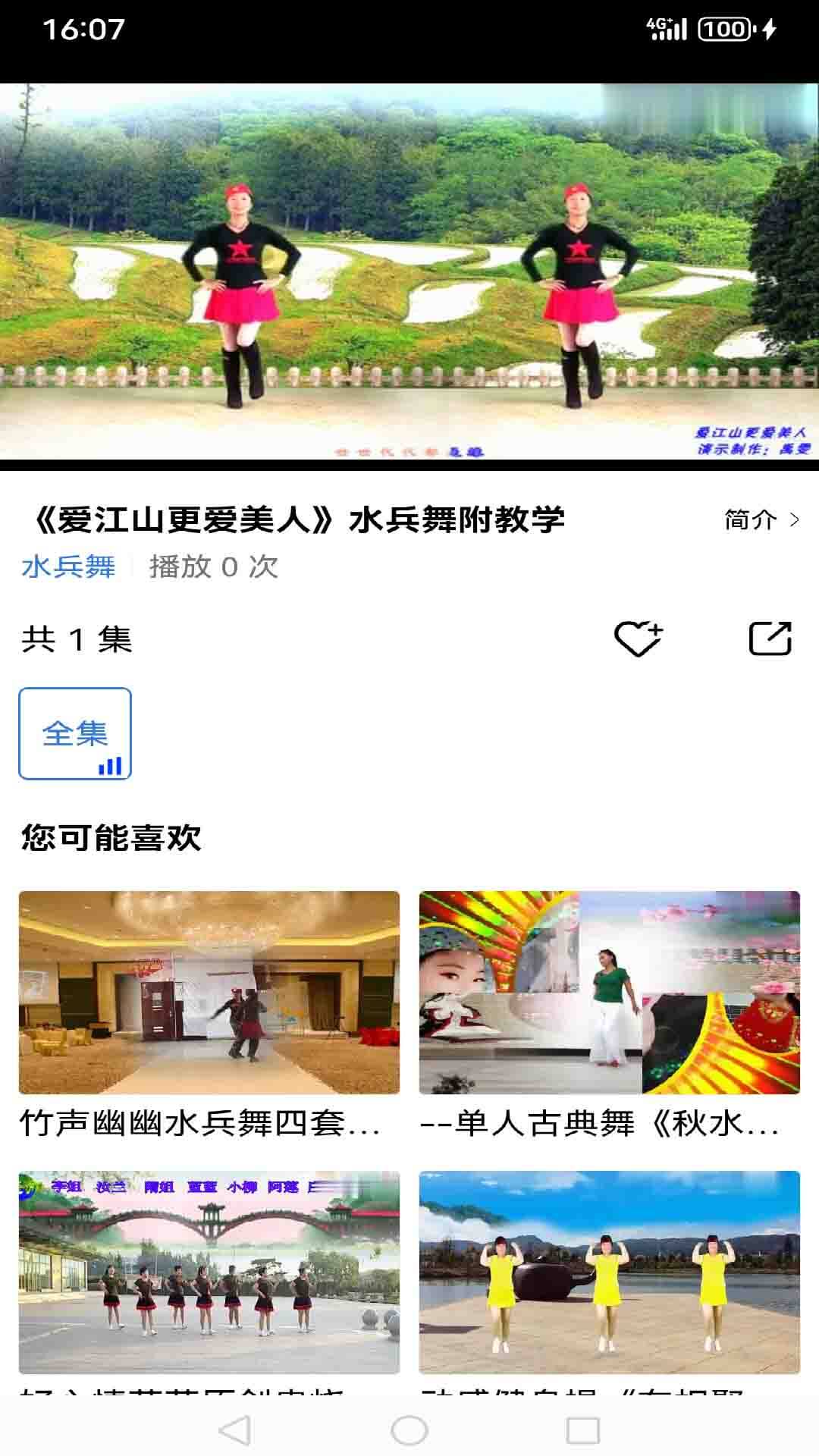
Task: Select the 全集 episode button
Action: [74, 733]
